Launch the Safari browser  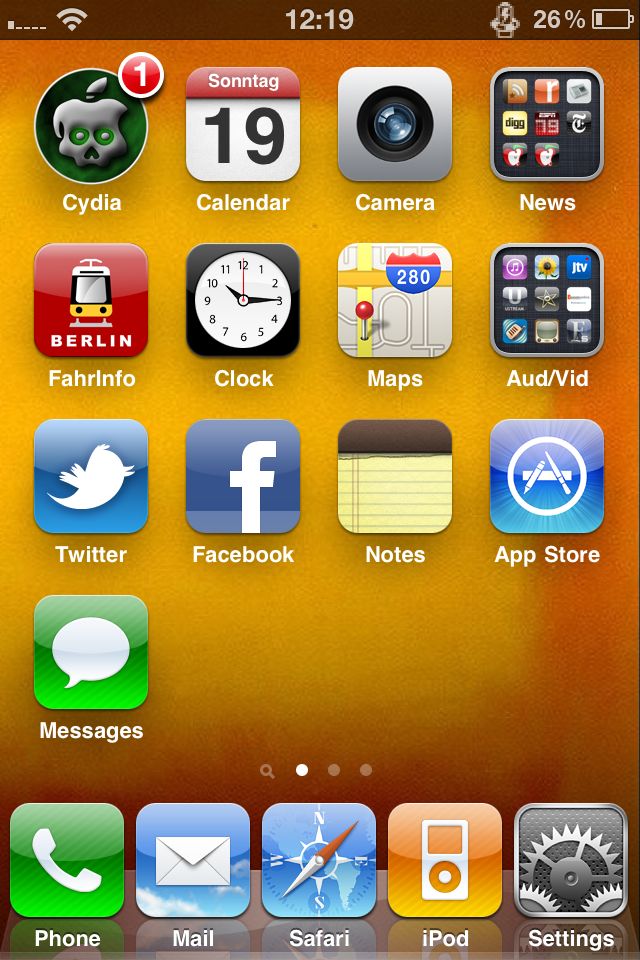point(319,861)
